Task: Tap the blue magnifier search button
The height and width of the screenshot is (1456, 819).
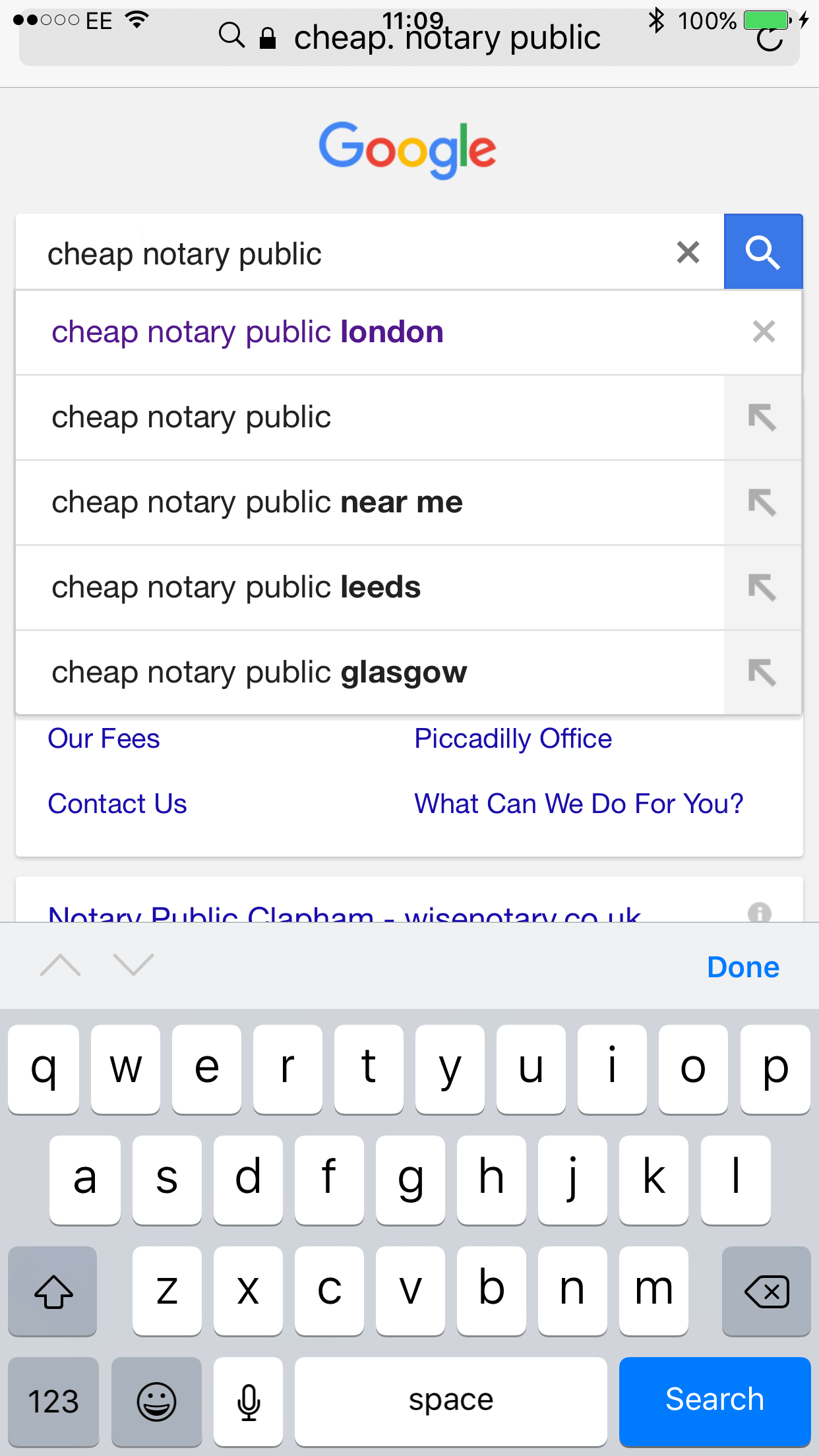Action: tap(763, 251)
